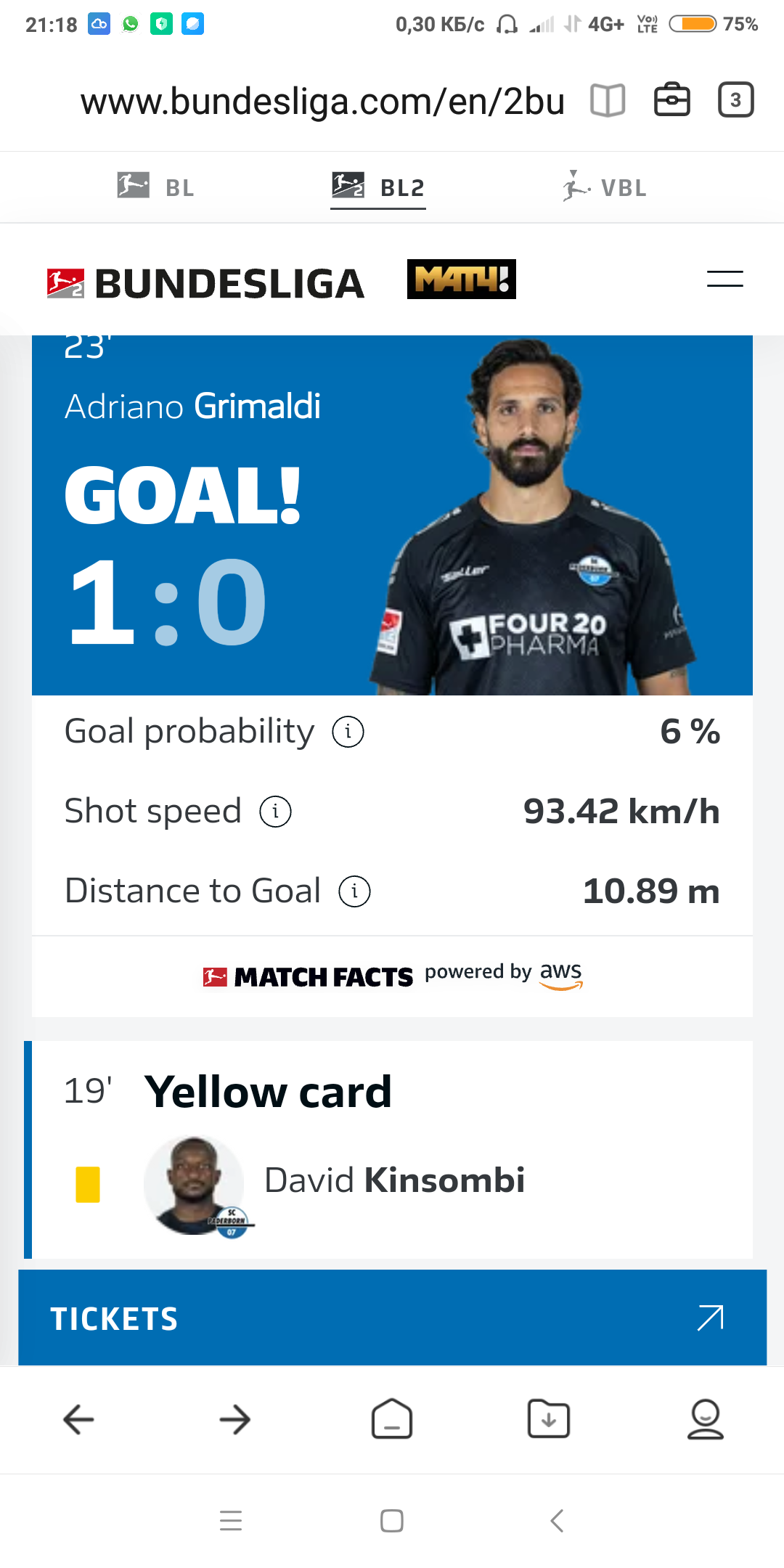Open the browser toolbox briefcase icon
This screenshot has width=784, height=1568.
tap(672, 100)
